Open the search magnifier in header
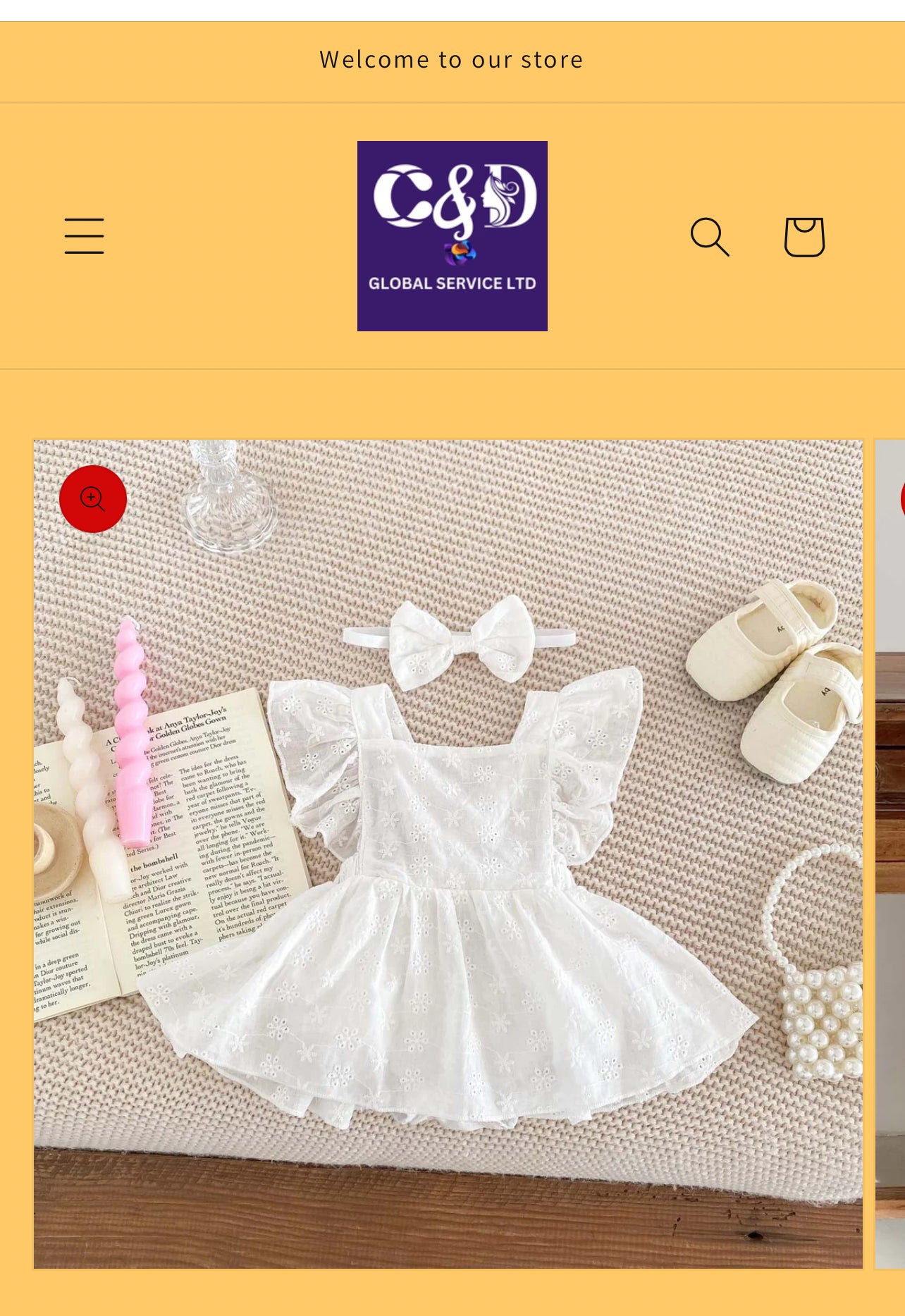905x1316 pixels. 709,236
